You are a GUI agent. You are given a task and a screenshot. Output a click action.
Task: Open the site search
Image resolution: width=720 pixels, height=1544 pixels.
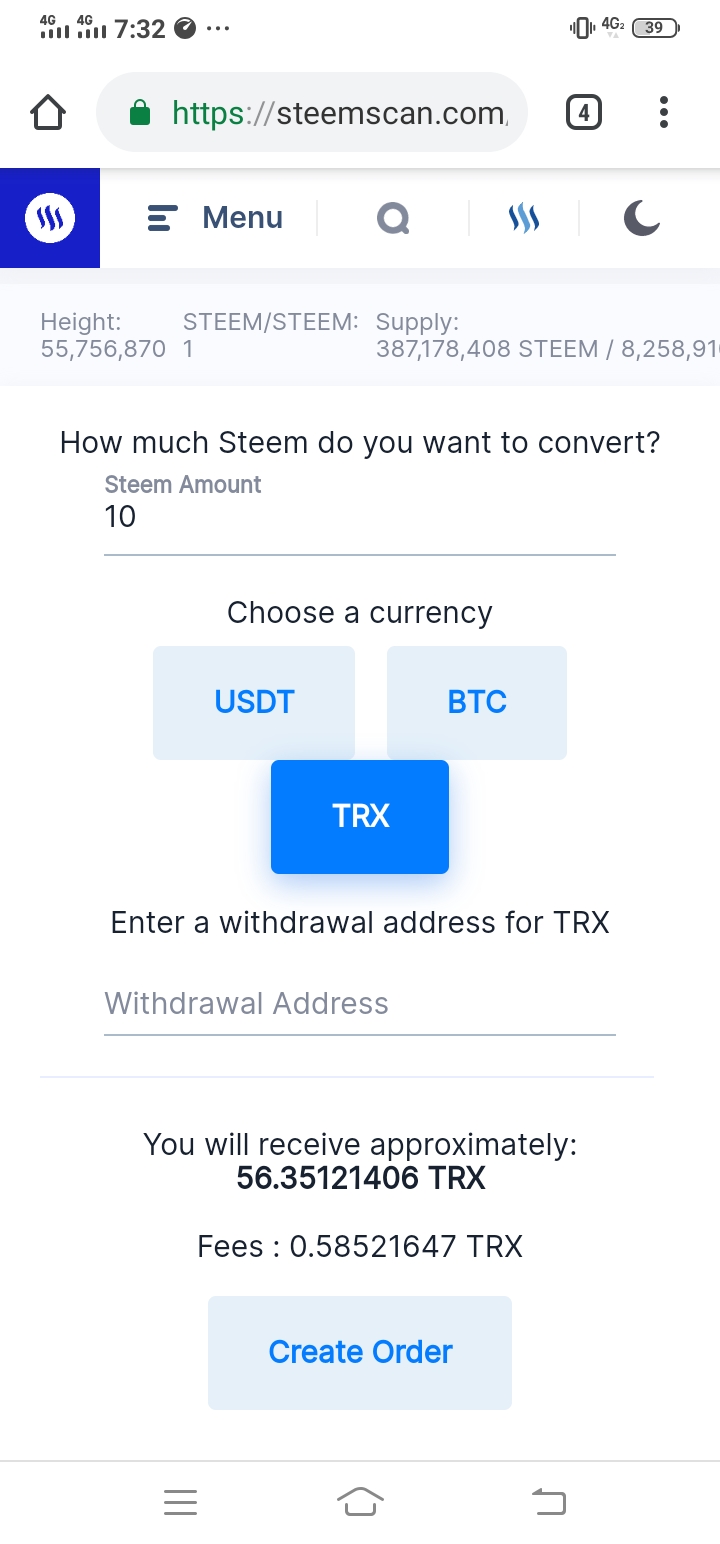[394, 218]
